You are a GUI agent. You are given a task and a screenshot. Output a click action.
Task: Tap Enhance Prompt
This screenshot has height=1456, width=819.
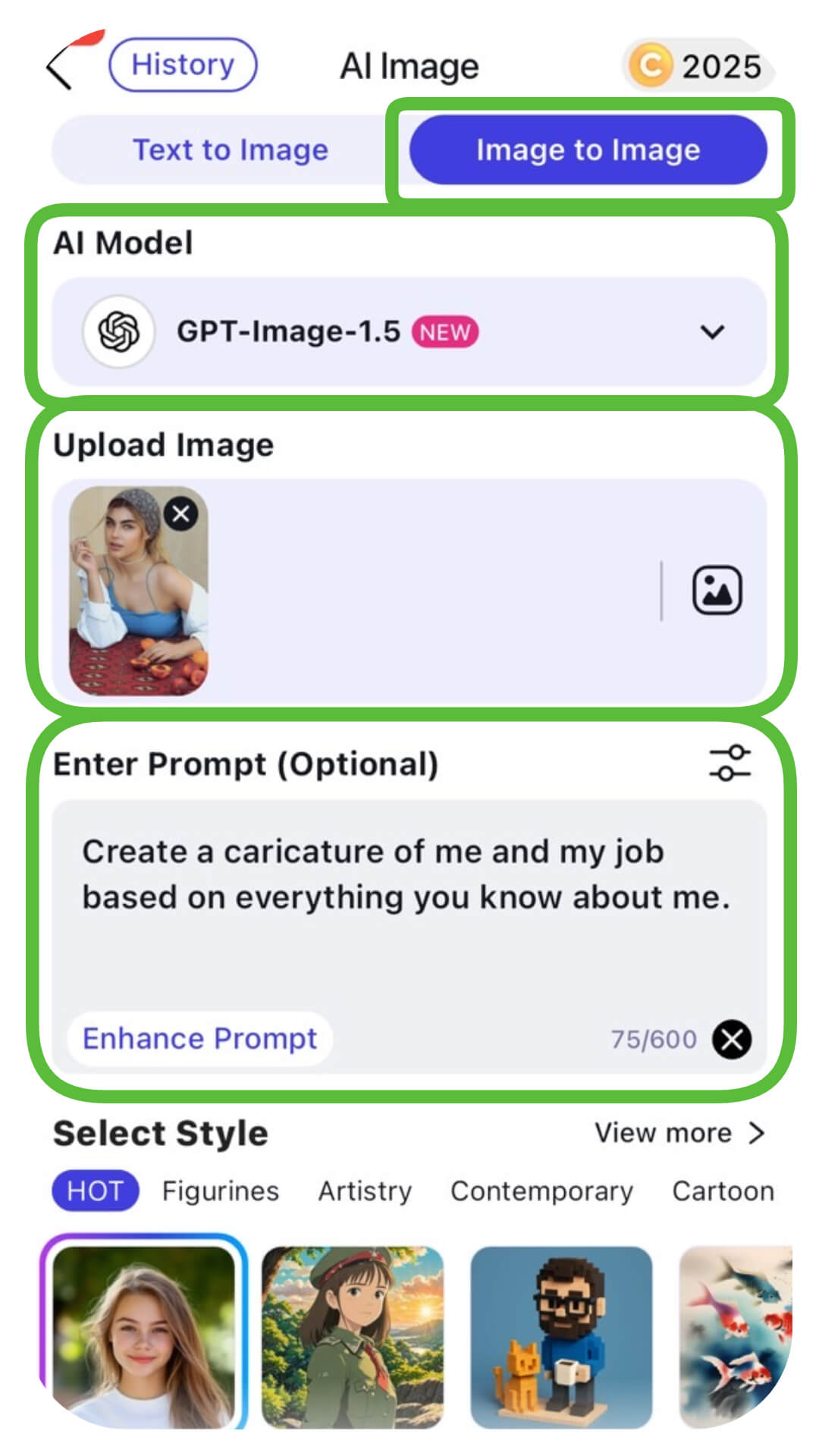click(x=199, y=1039)
